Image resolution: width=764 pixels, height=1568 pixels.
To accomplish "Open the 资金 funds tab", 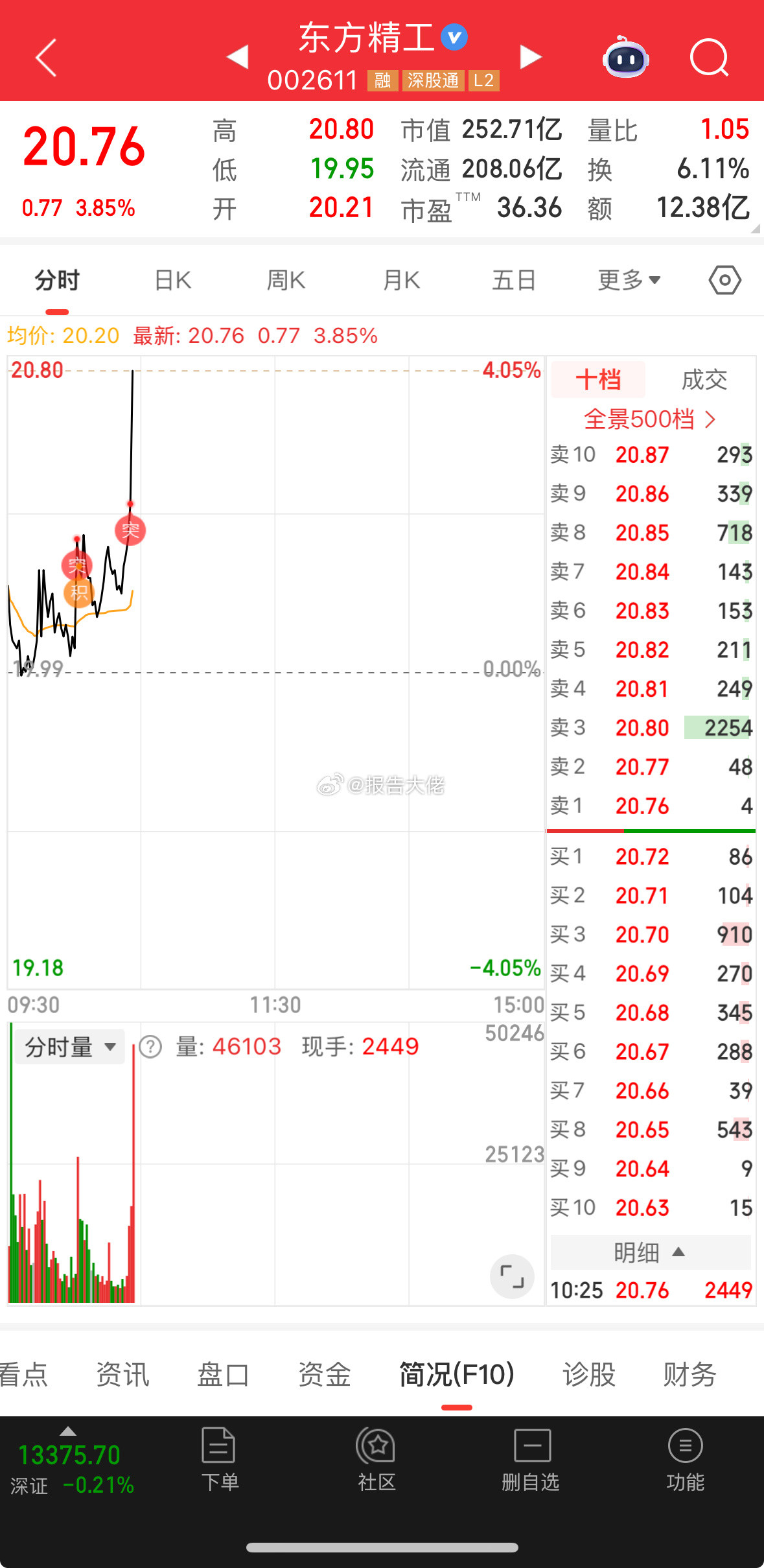I will [x=324, y=1374].
